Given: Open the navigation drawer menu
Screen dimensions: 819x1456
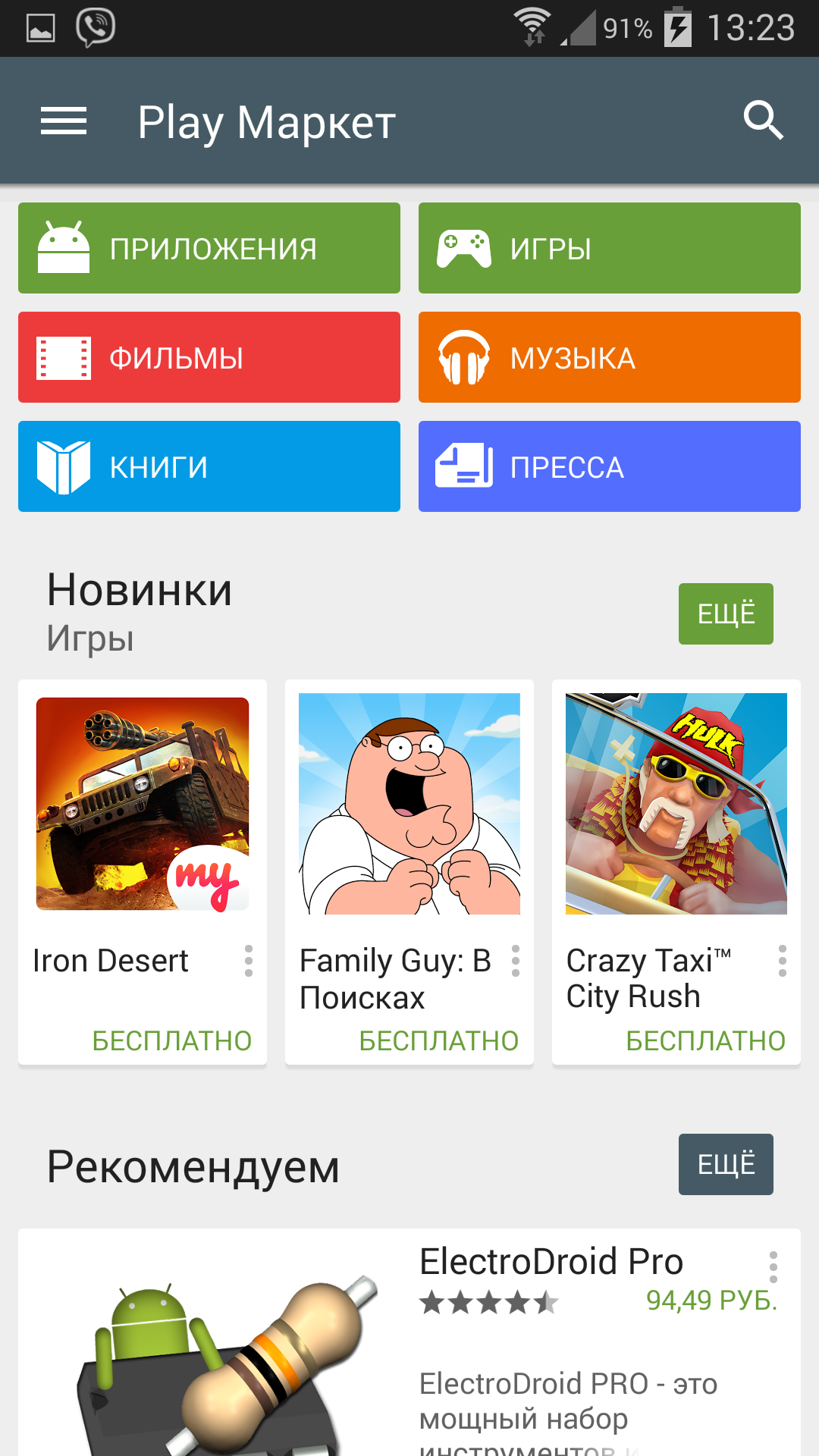Looking at the screenshot, I should tap(64, 121).
